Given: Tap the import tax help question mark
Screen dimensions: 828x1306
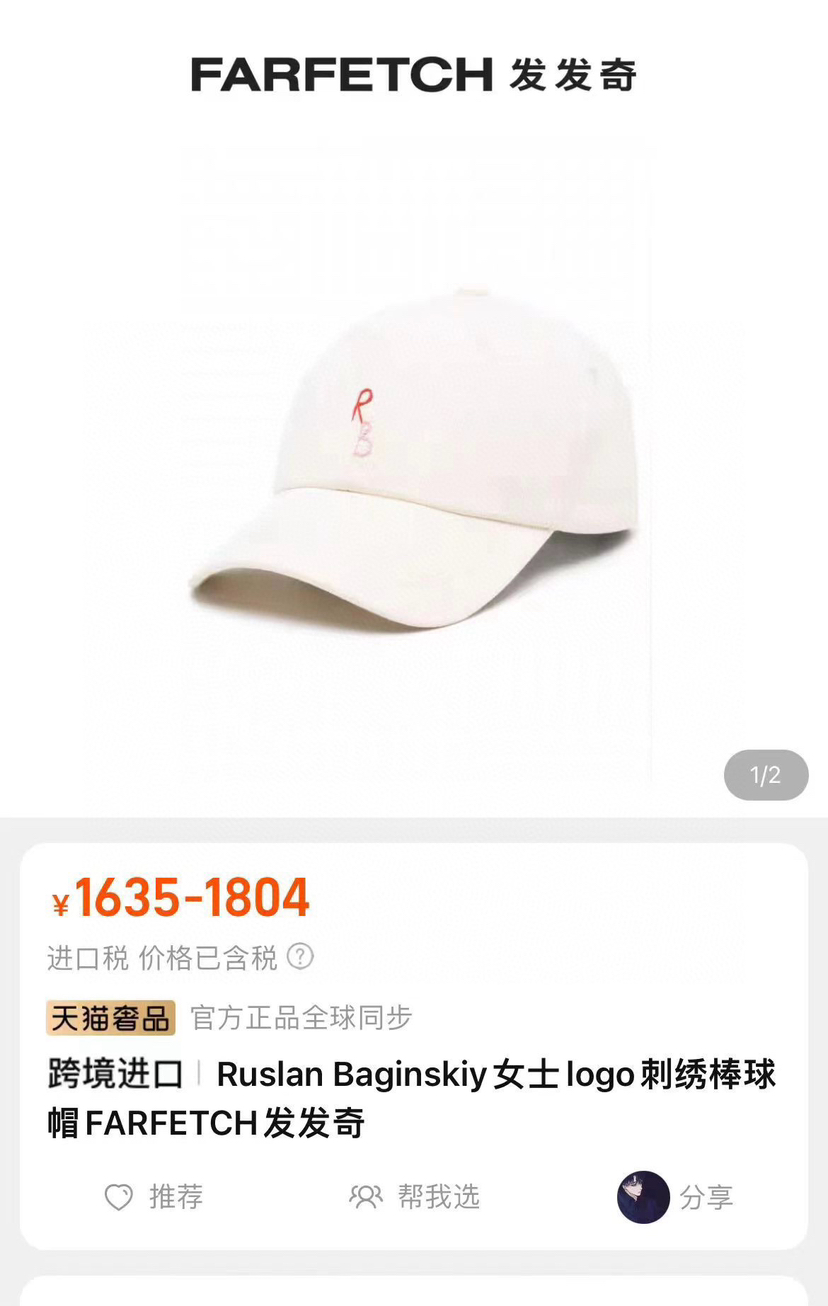Looking at the screenshot, I should click(300, 957).
